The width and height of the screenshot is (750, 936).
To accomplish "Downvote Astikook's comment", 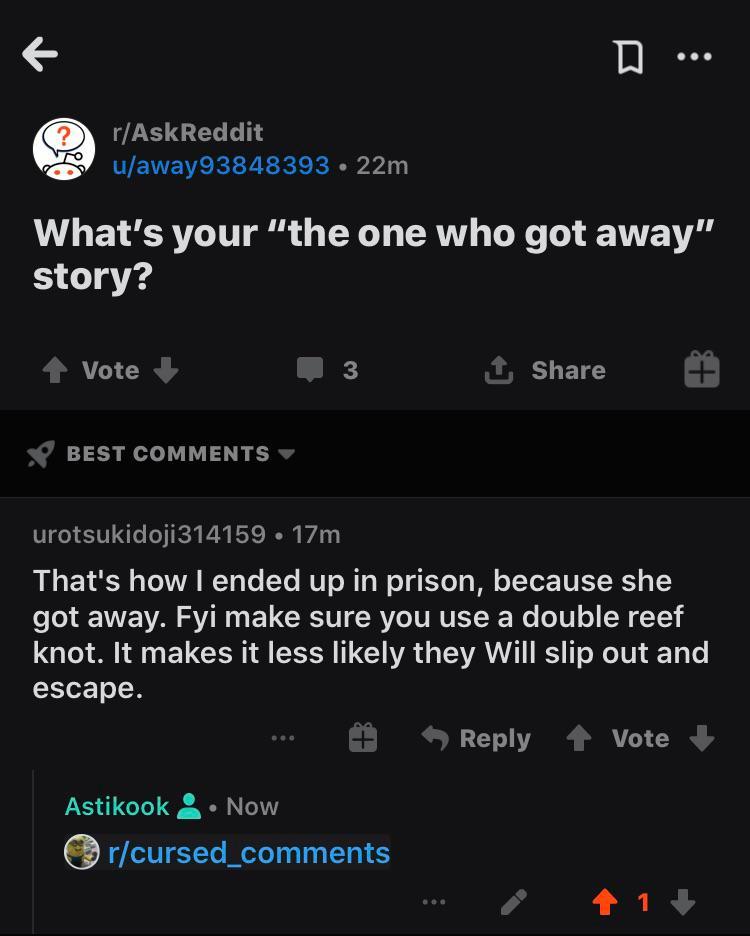I will point(682,903).
